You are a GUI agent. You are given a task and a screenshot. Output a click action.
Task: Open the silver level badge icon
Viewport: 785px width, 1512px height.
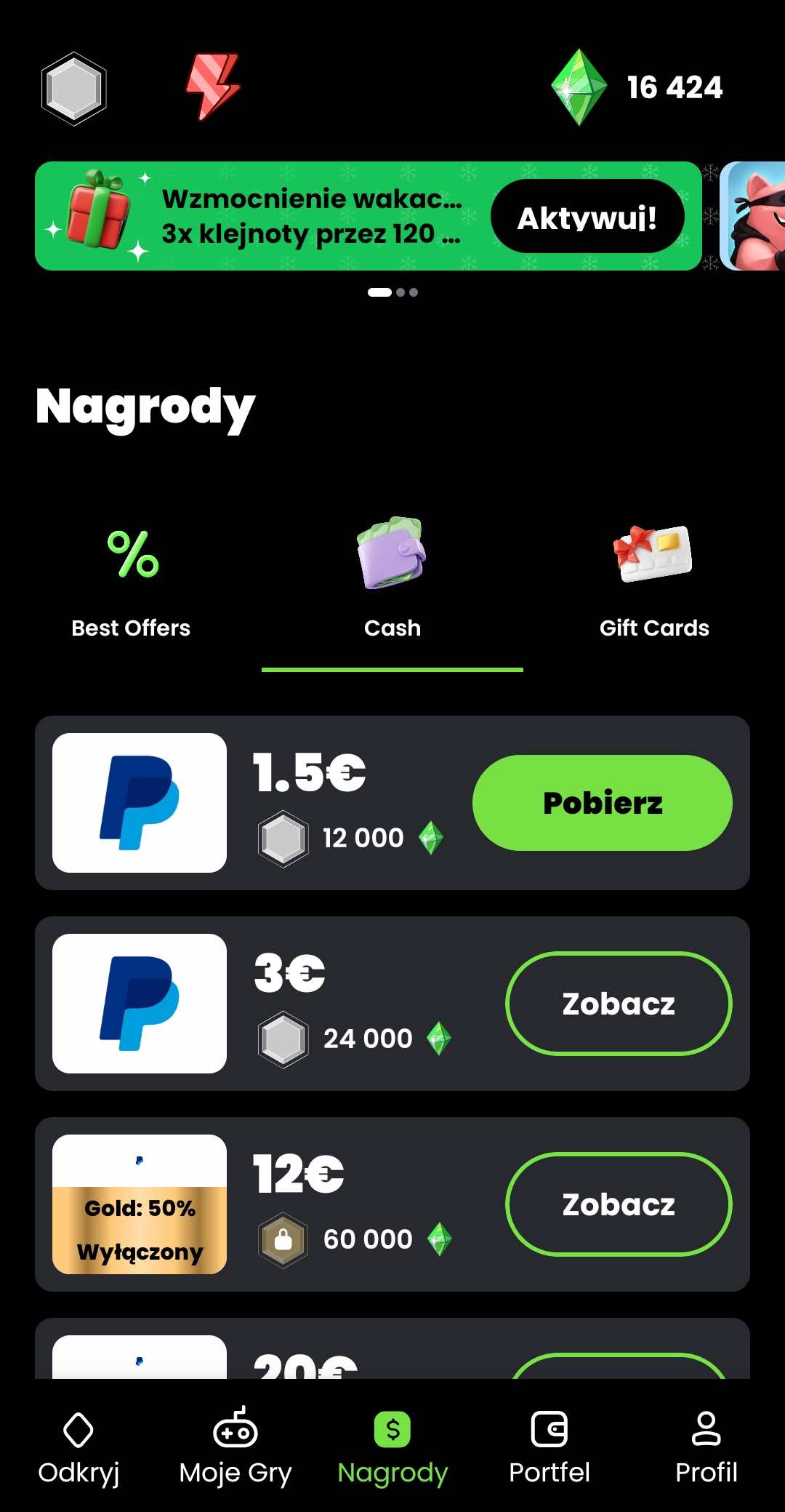pos(73,89)
